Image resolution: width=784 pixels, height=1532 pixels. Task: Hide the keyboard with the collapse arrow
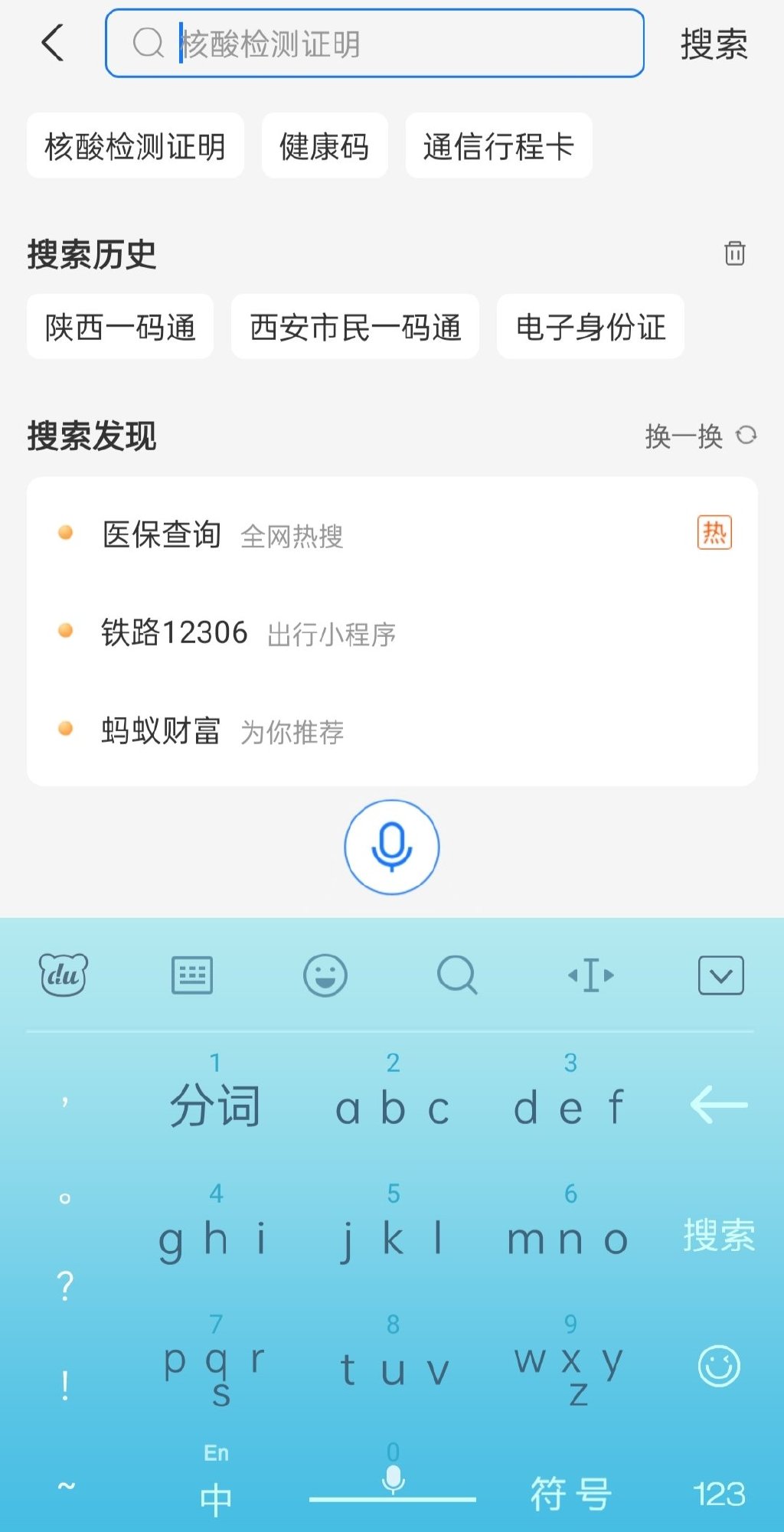[720, 975]
